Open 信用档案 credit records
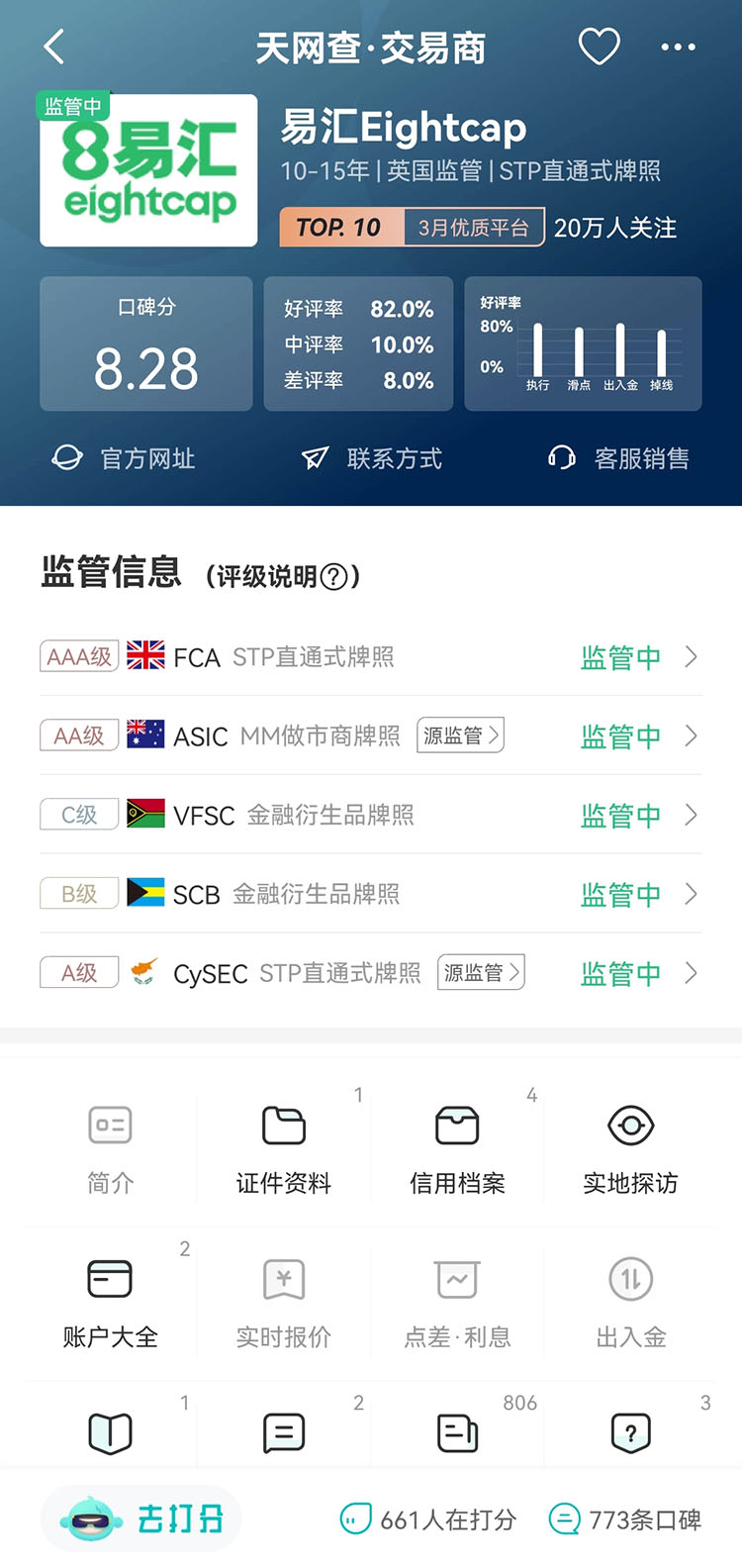Screen dimensions: 742x1568 [457, 1148]
